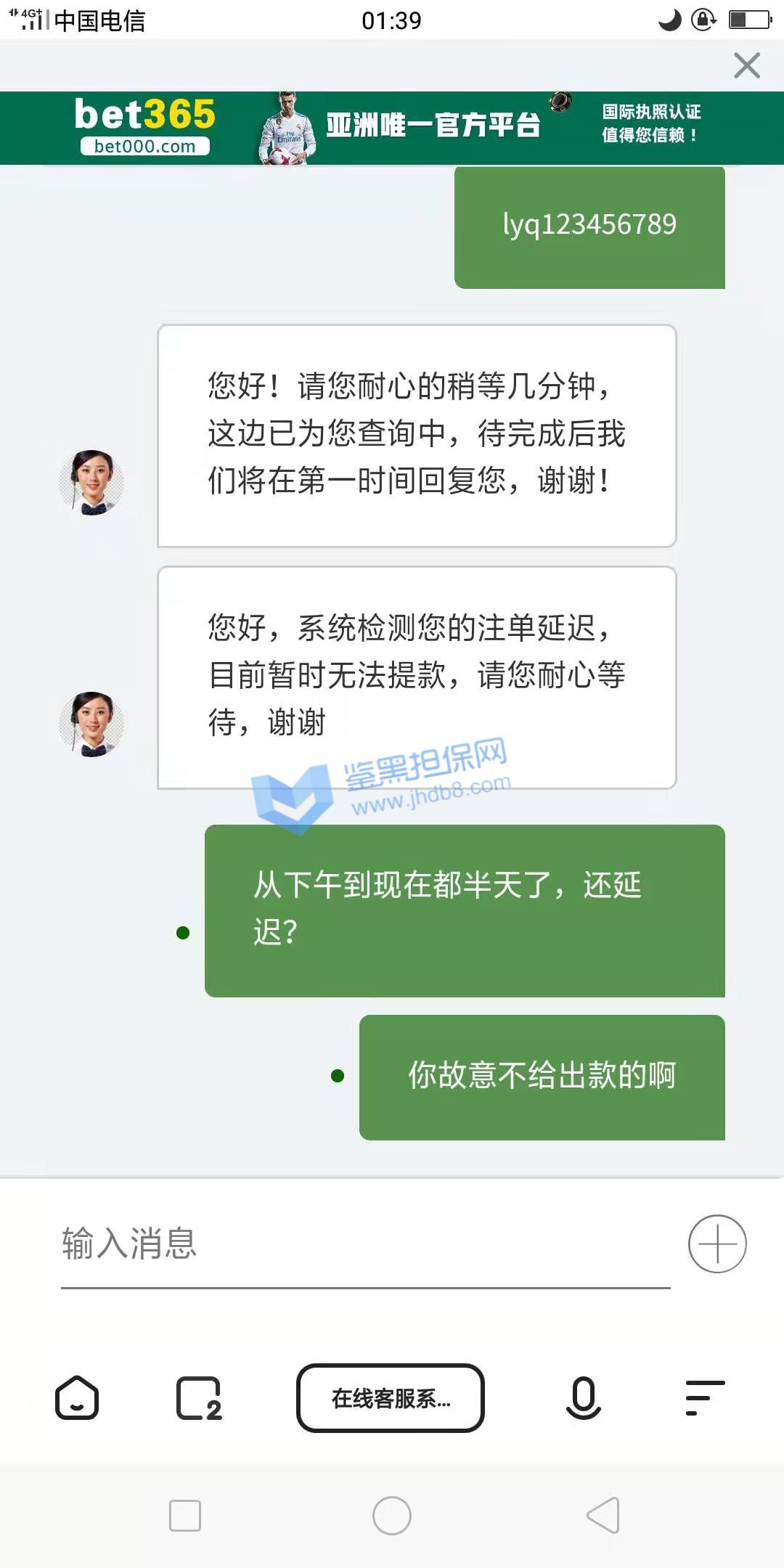Tap the page title address box
This screenshot has height=1568, width=784.
391,1397
